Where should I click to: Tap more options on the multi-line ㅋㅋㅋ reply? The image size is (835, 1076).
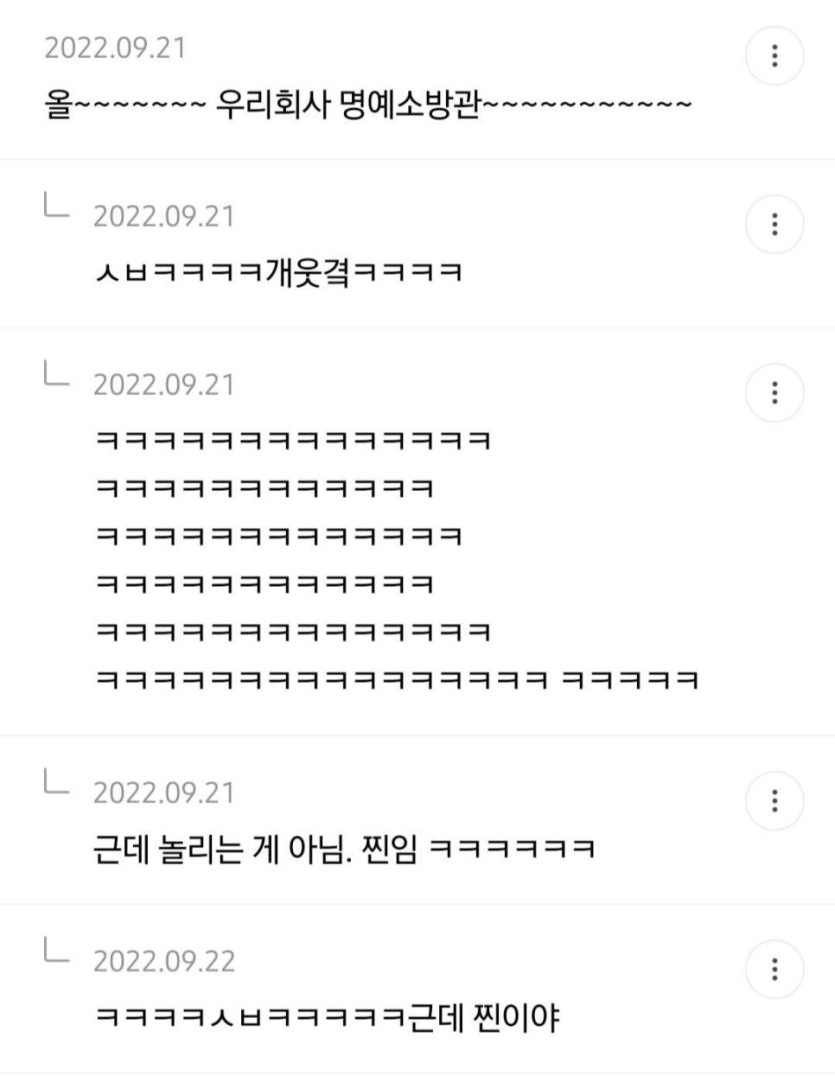pos(775,393)
